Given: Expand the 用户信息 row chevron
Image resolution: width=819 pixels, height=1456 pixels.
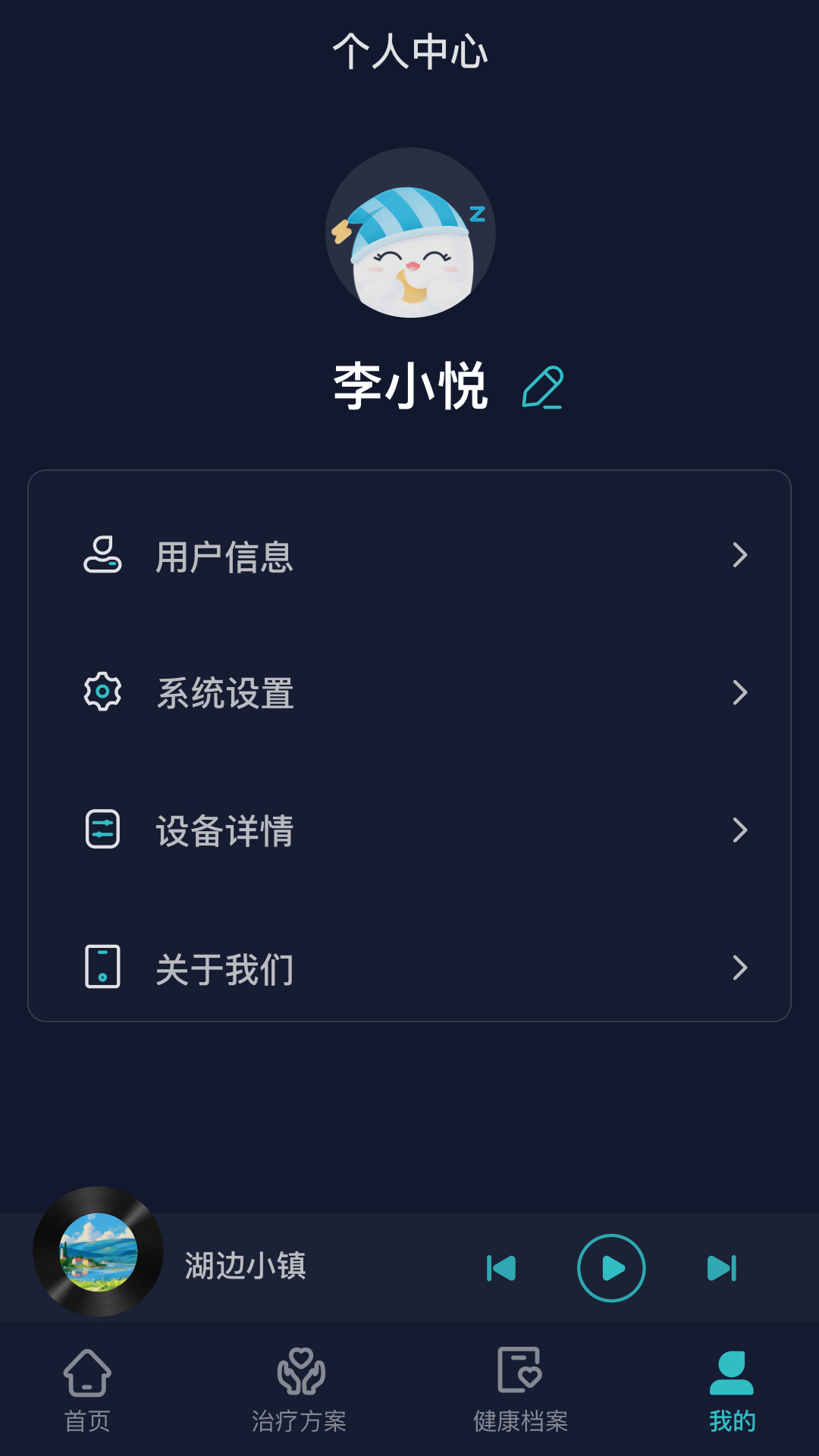Looking at the screenshot, I should 741,555.
